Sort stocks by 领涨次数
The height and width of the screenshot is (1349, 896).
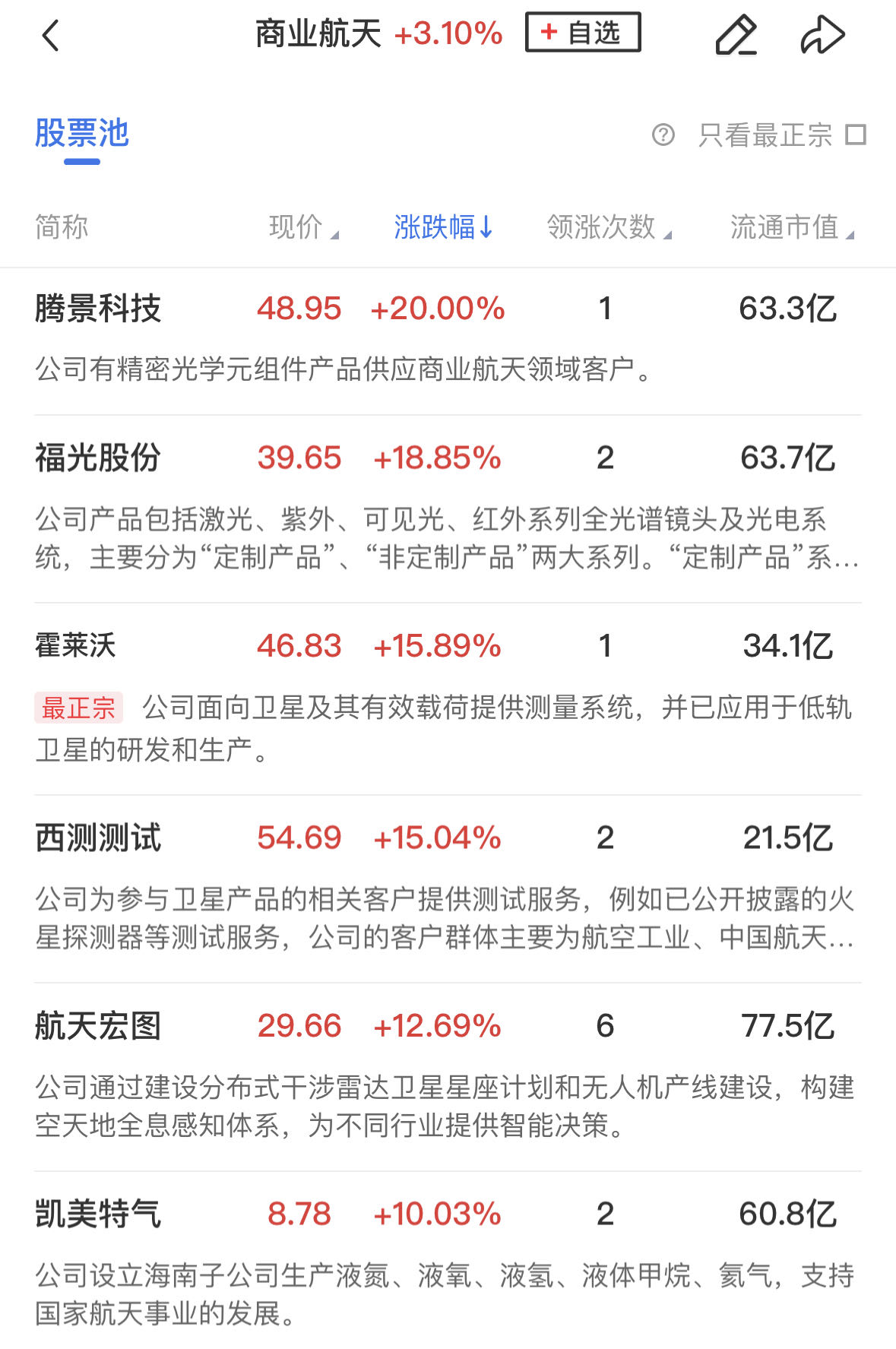(609, 226)
